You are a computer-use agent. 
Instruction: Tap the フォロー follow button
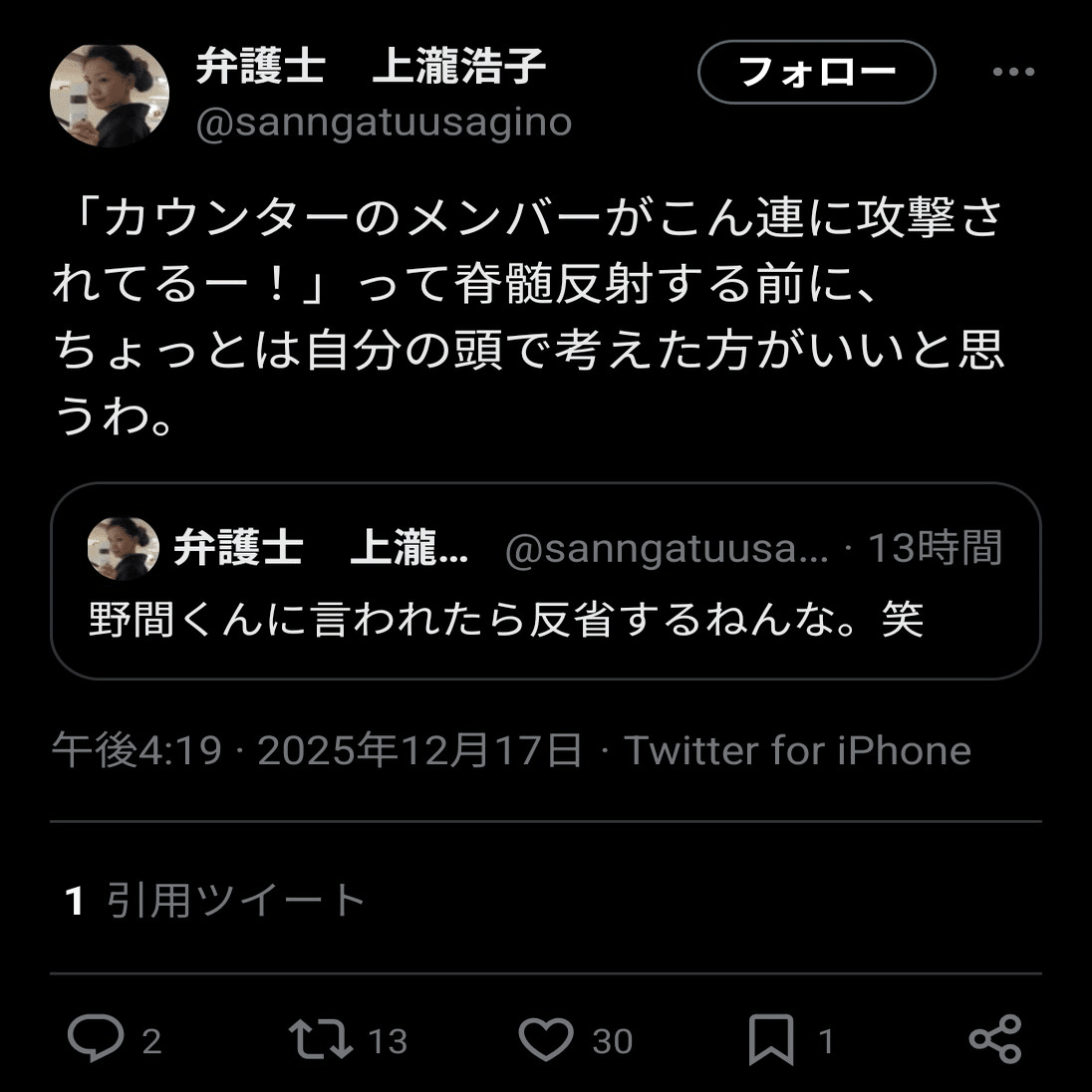point(816,73)
